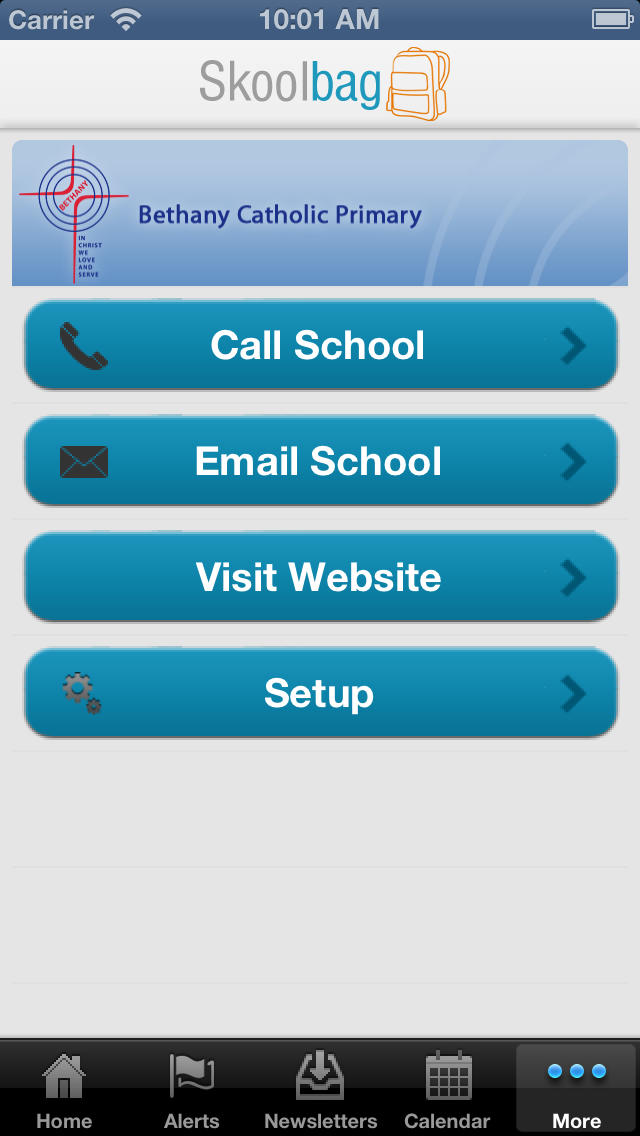Open the Newsletters tab
The image size is (640, 1136).
[x=320, y=1089]
